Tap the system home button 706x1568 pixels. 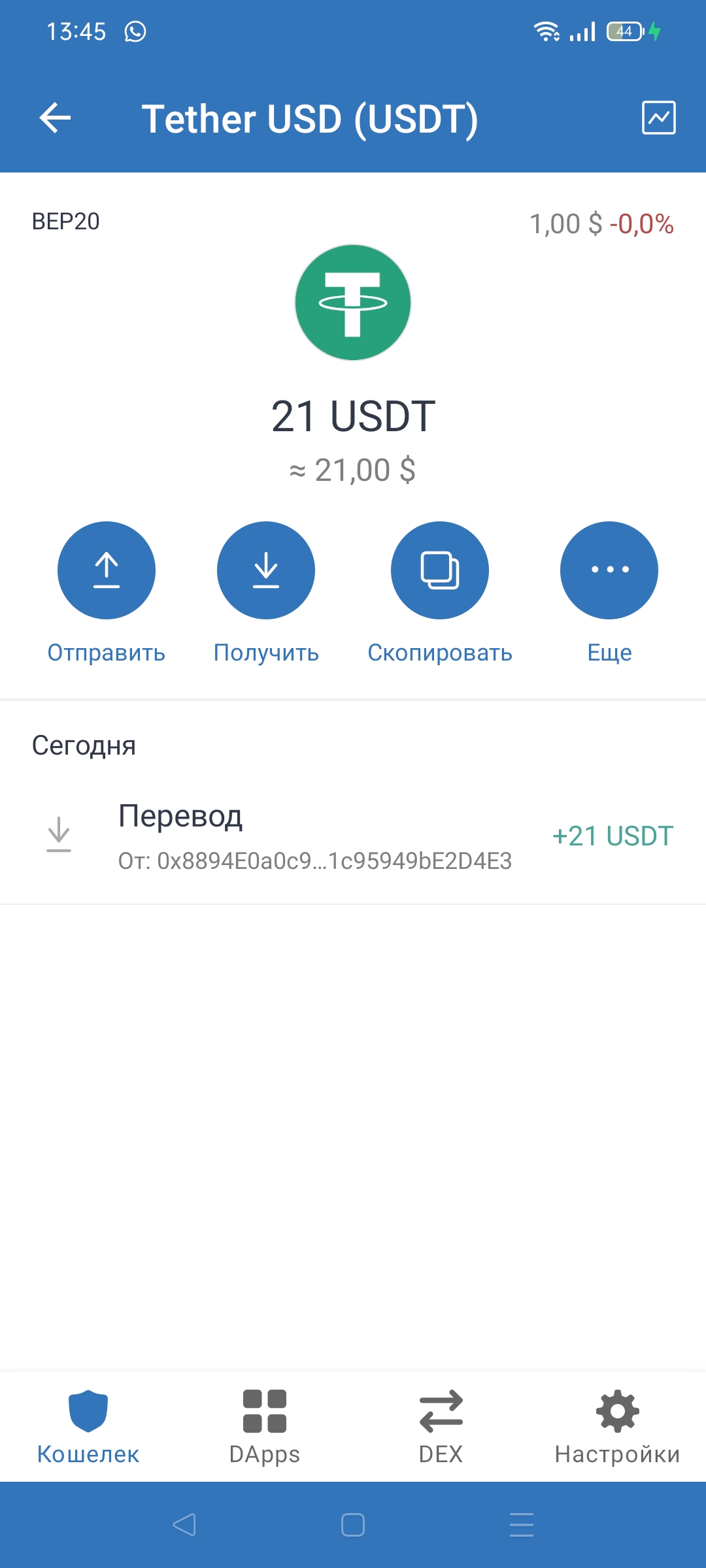point(353,1525)
